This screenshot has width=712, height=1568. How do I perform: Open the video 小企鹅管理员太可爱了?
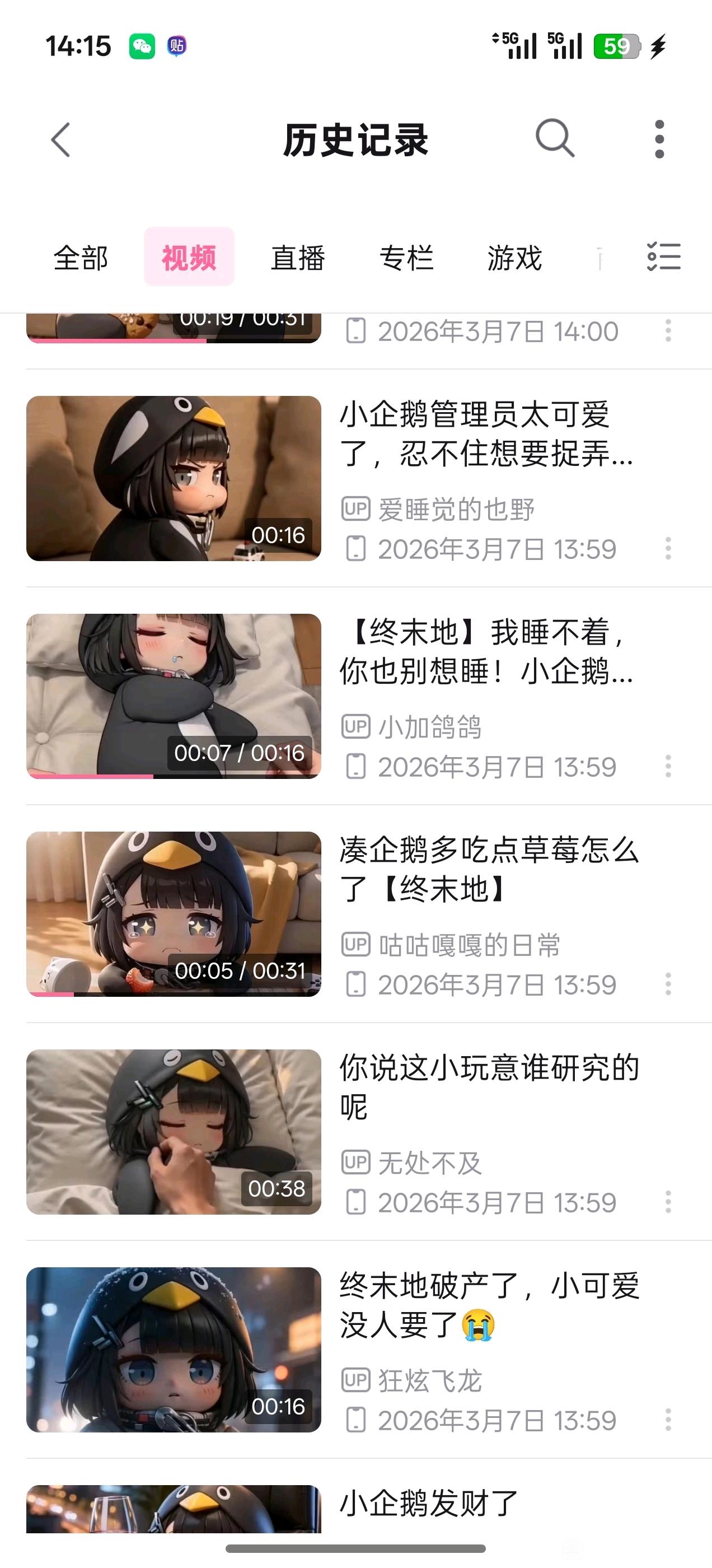(174, 478)
